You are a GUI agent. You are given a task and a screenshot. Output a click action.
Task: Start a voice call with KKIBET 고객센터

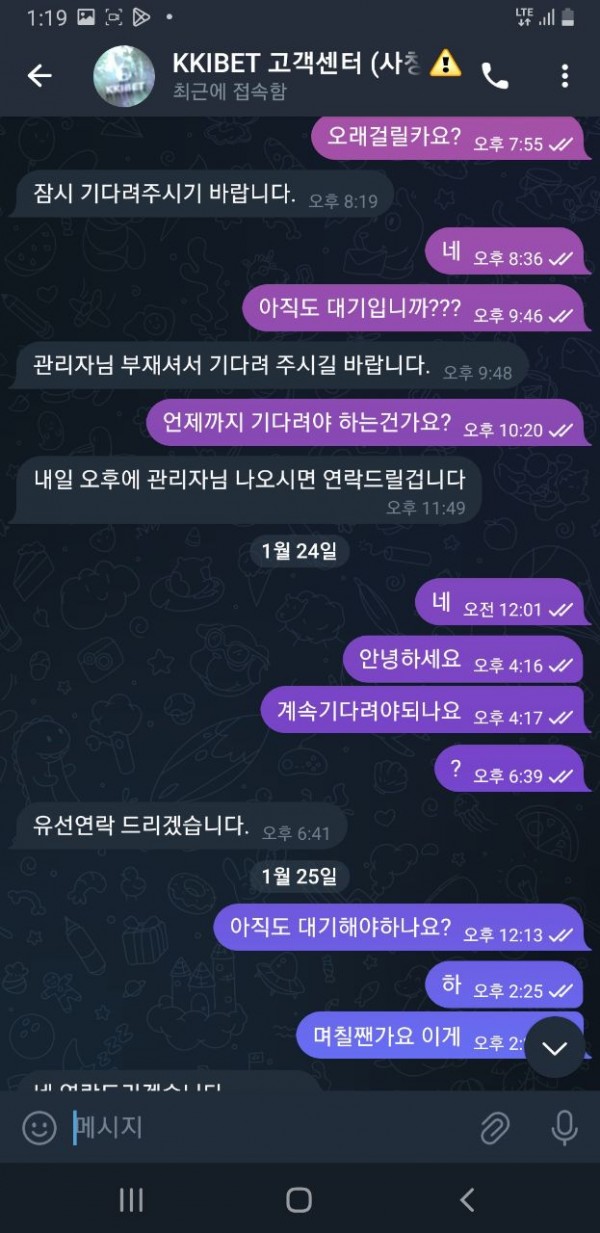(x=495, y=76)
